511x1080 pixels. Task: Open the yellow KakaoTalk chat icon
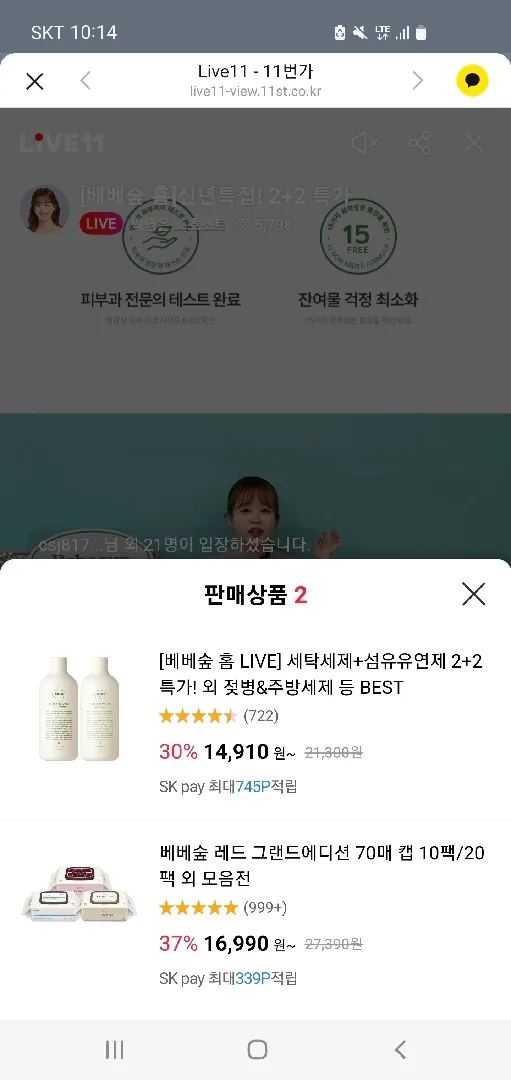pyautogui.click(x=472, y=81)
